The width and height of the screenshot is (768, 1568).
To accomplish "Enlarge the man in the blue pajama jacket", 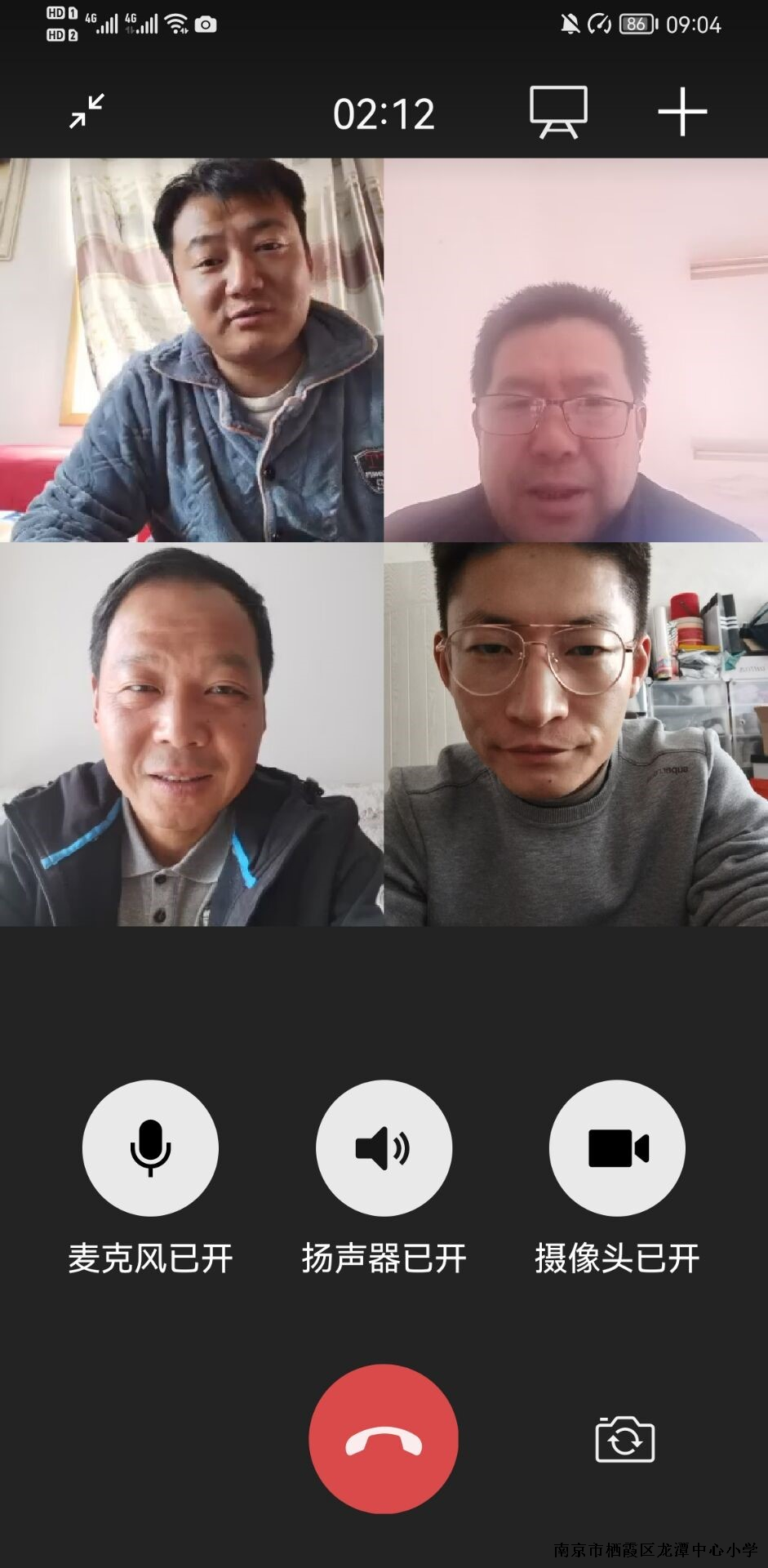I will tap(192, 350).
